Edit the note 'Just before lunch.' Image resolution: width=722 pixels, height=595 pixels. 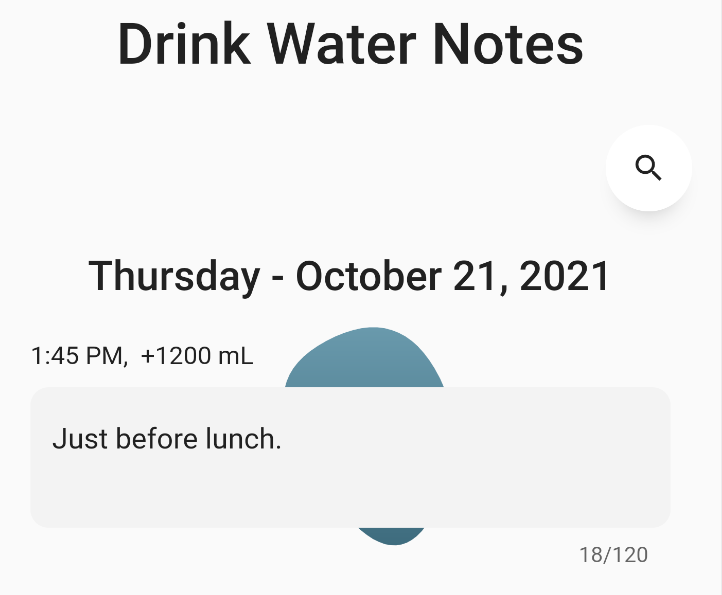(350, 456)
